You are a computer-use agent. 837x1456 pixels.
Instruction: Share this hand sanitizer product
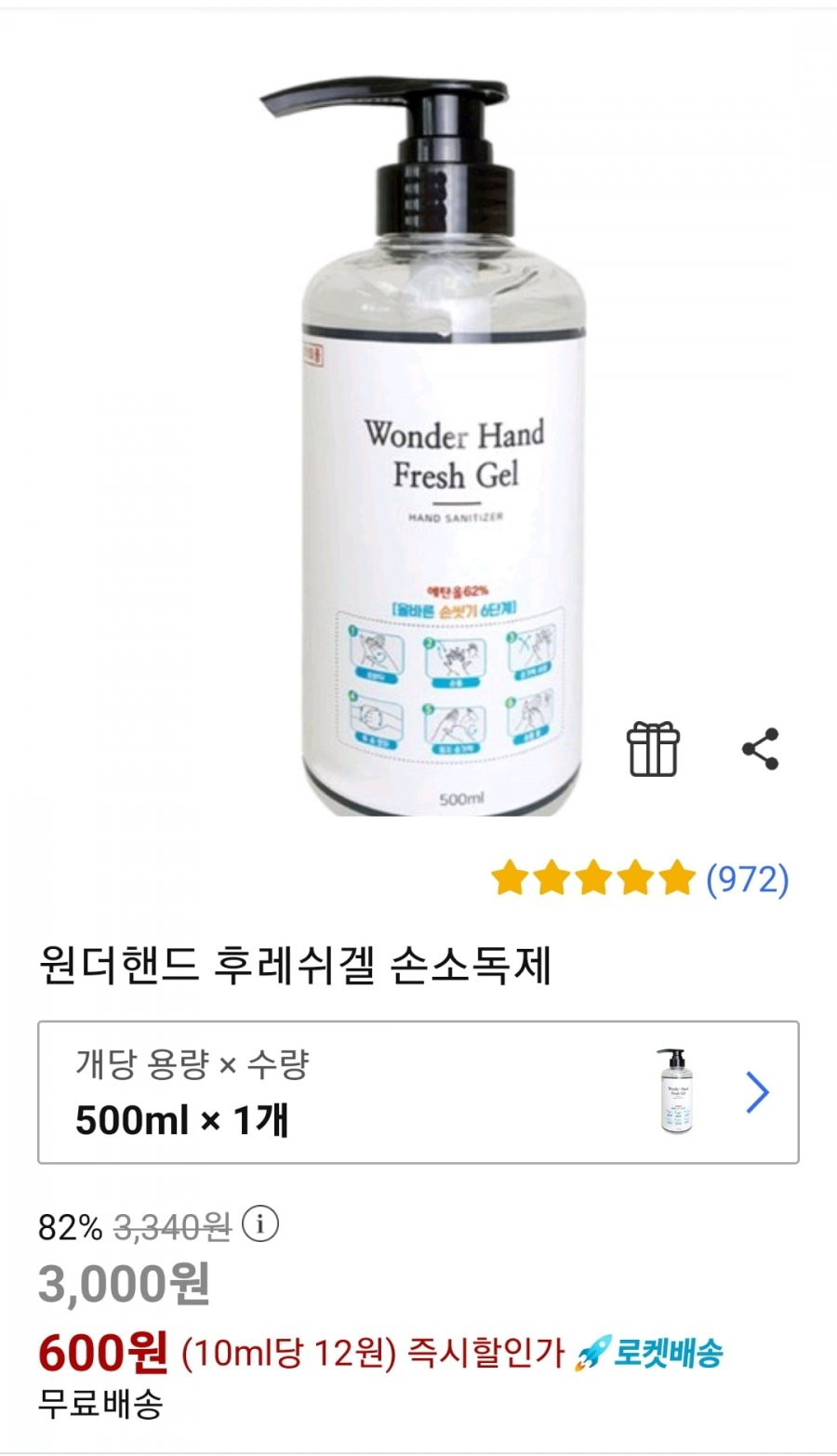[761, 749]
